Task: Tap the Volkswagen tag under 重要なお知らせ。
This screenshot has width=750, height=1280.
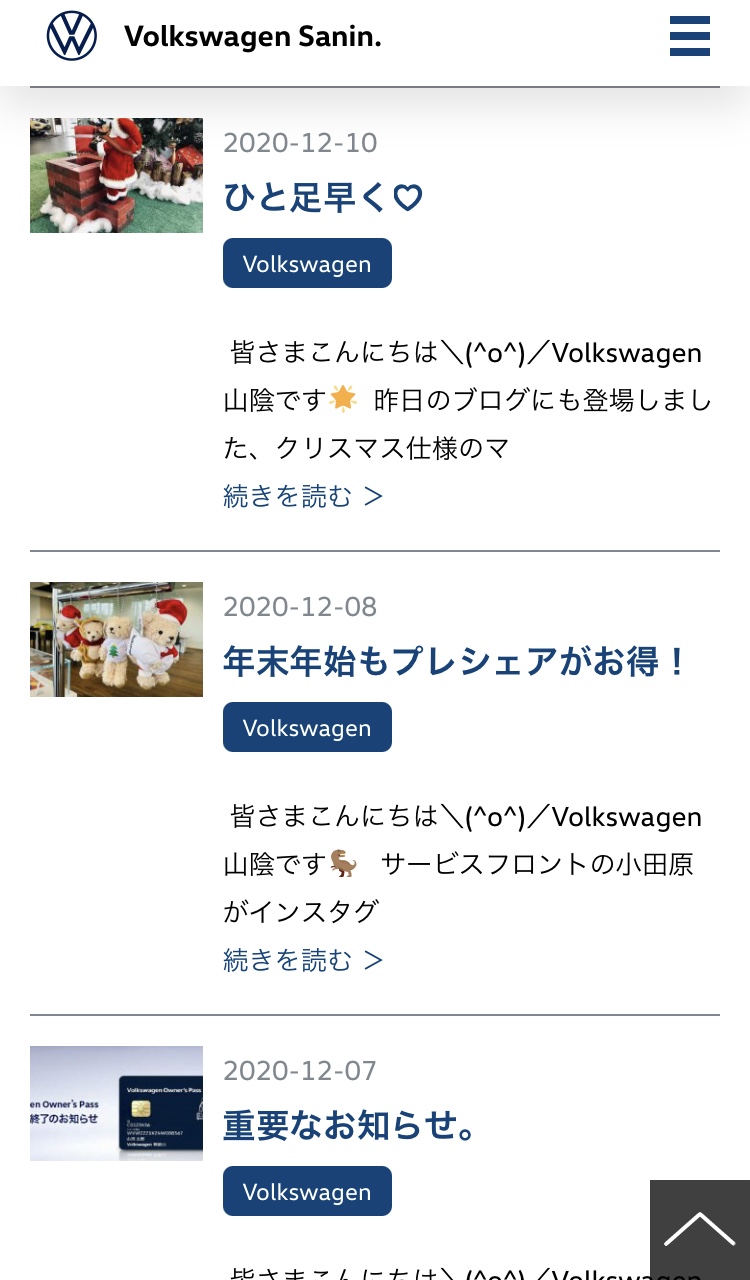Action: (x=307, y=1192)
